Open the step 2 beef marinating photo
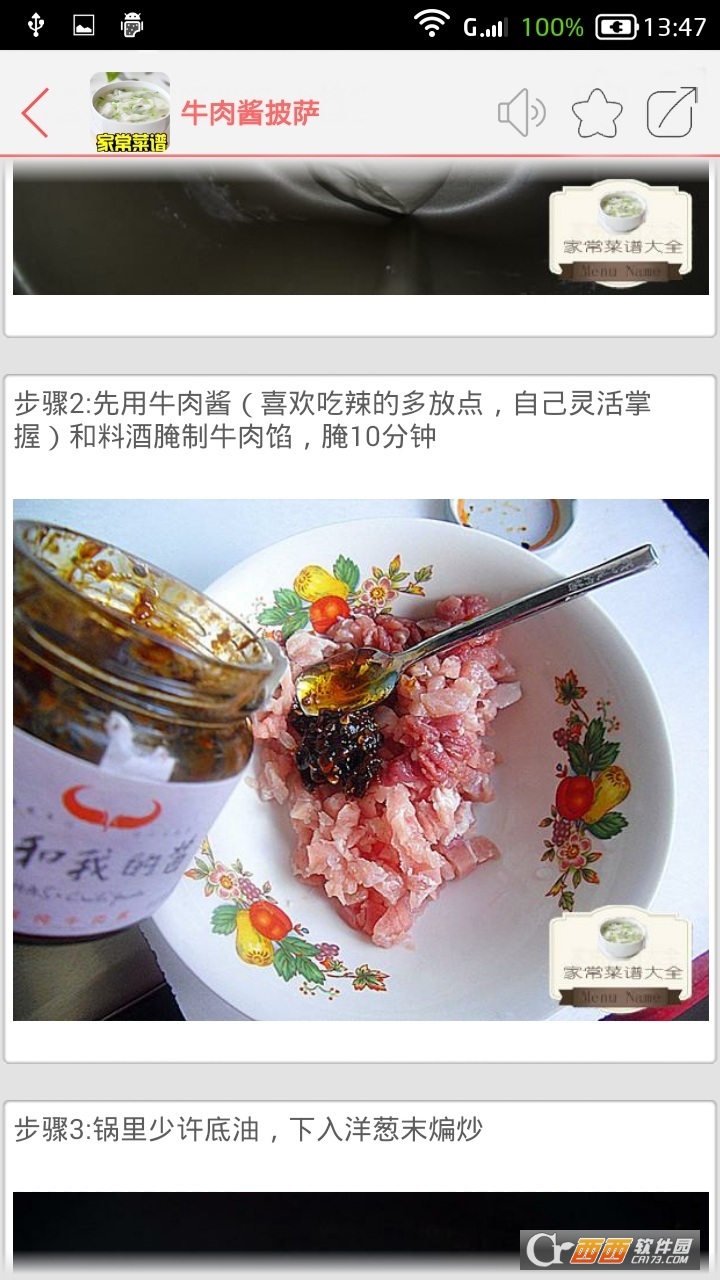Image resolution: width=720 pixels, height=1280 pixels. tap(360, 760)
